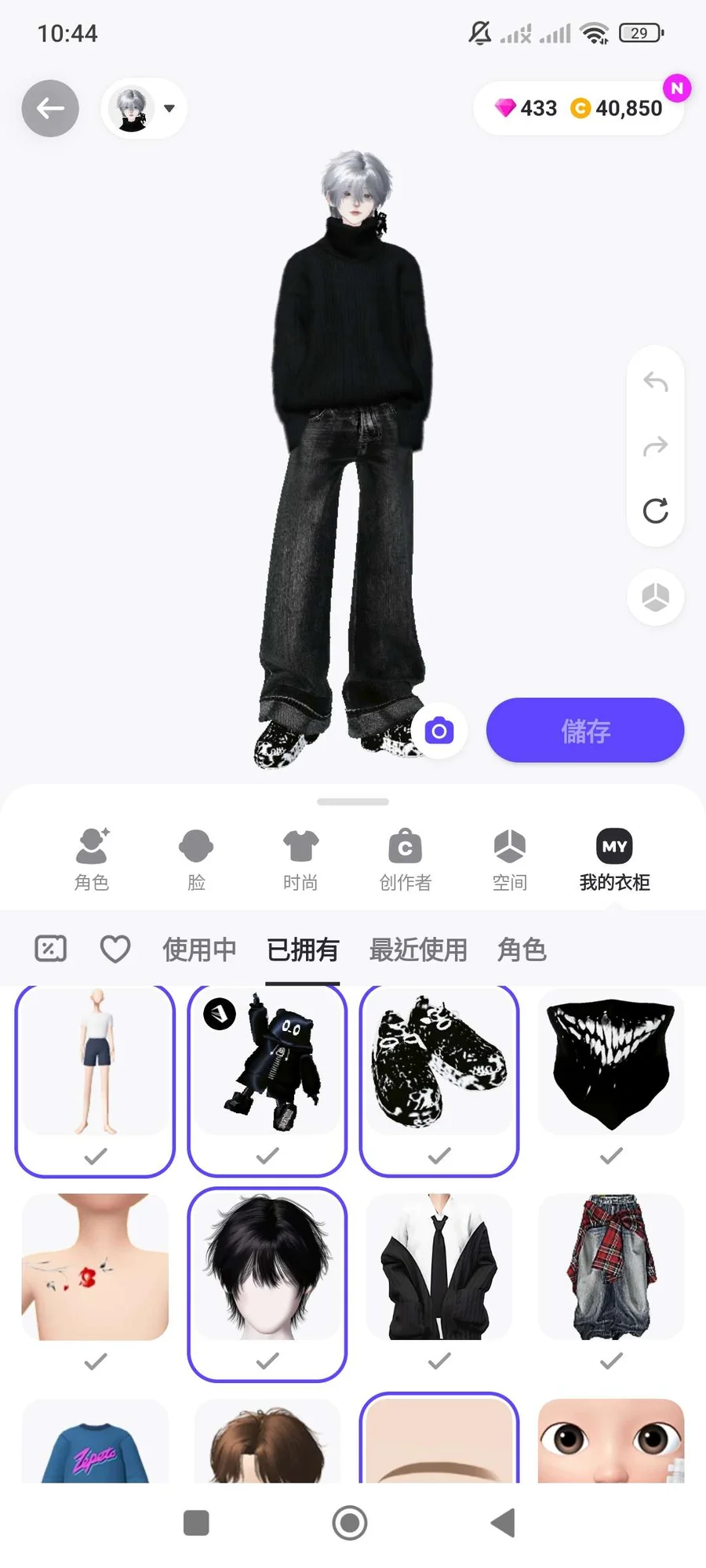Open the avatar switcher dropdown
The width and height of the screenshot is (706, 1568).
click(144, 108)
